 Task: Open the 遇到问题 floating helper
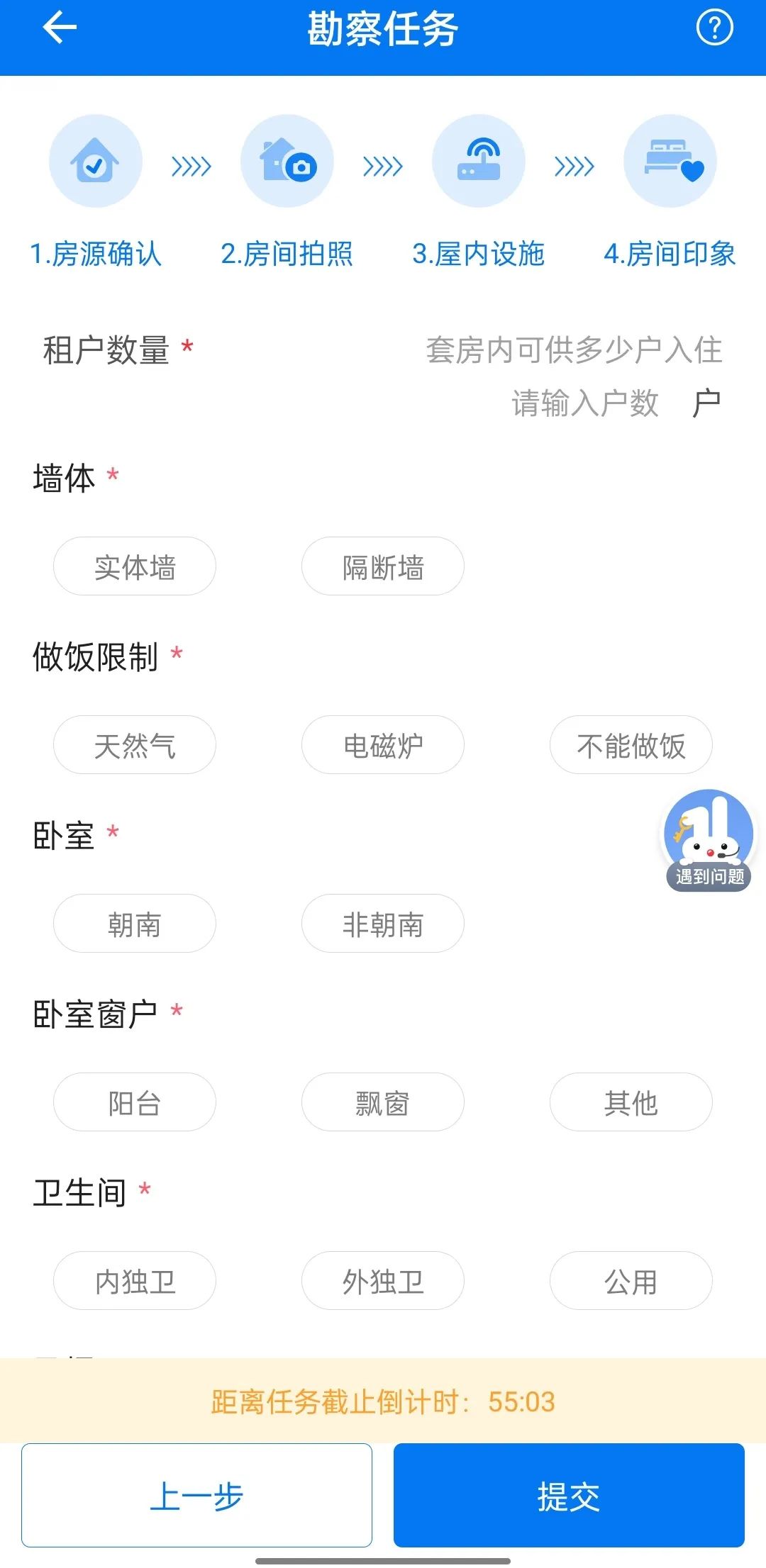click(x=709, y=840)
